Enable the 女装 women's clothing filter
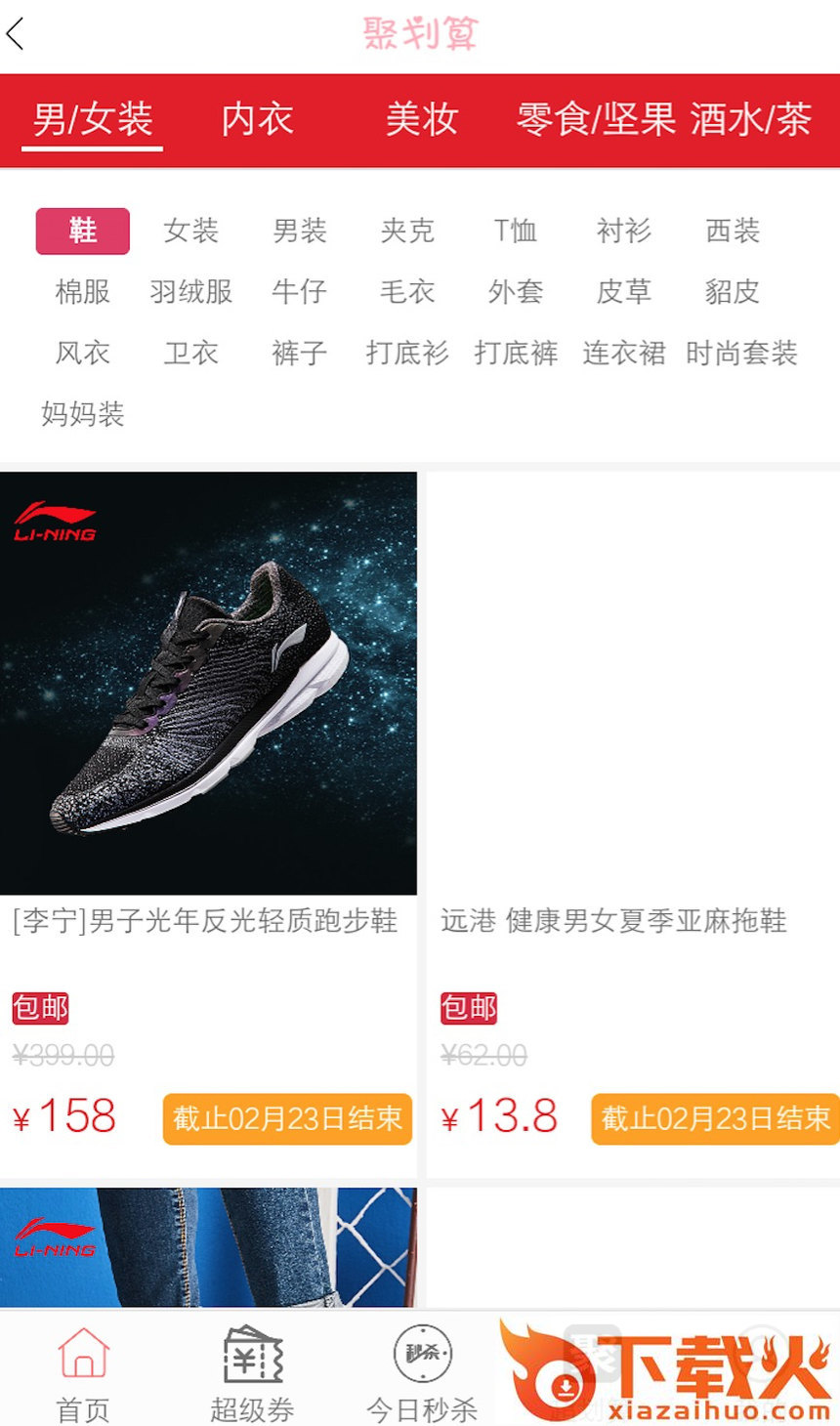The image size is (840, 1426). point(191,231)
